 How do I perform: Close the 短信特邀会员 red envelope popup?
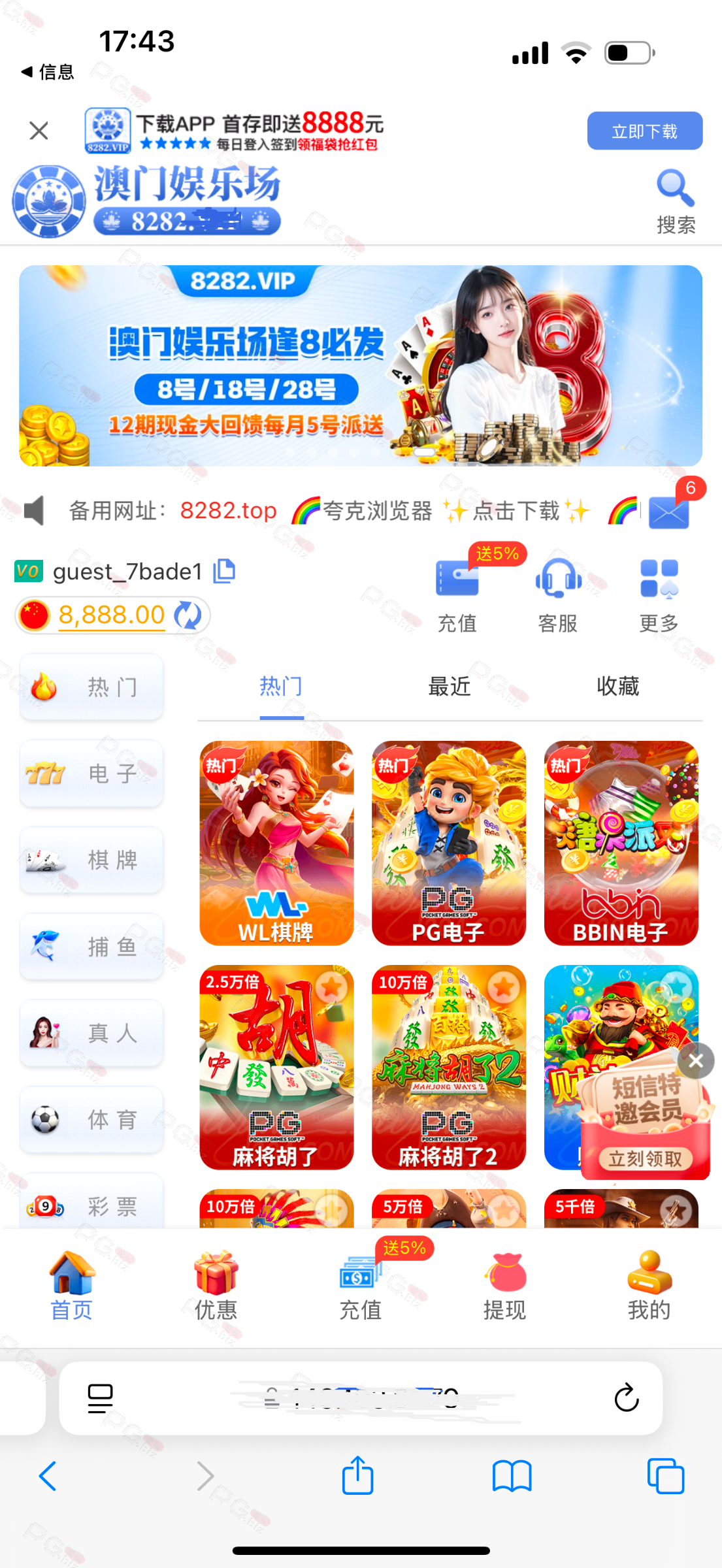tap(696, 1061)
